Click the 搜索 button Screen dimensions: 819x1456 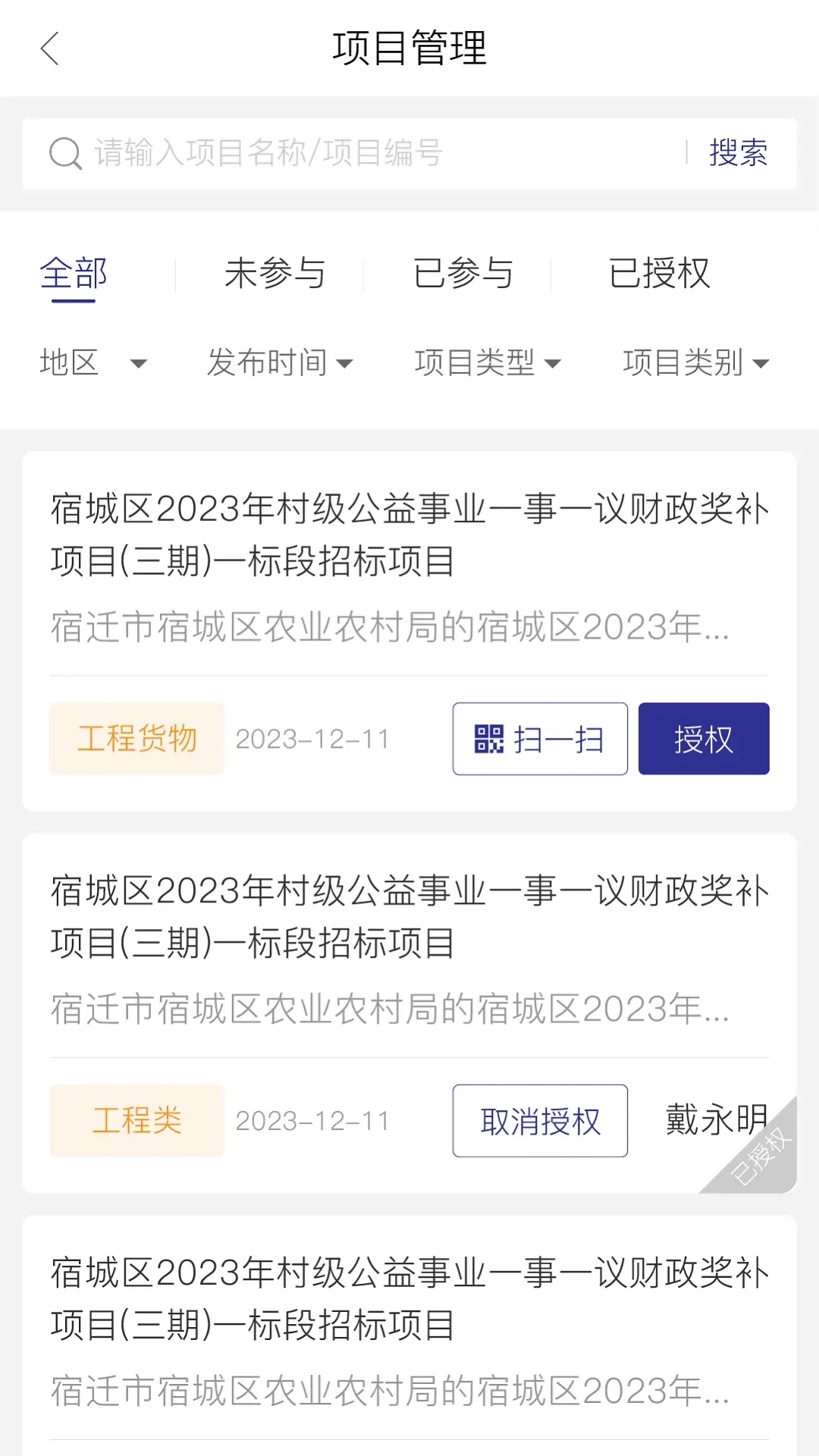coord(738,152)
